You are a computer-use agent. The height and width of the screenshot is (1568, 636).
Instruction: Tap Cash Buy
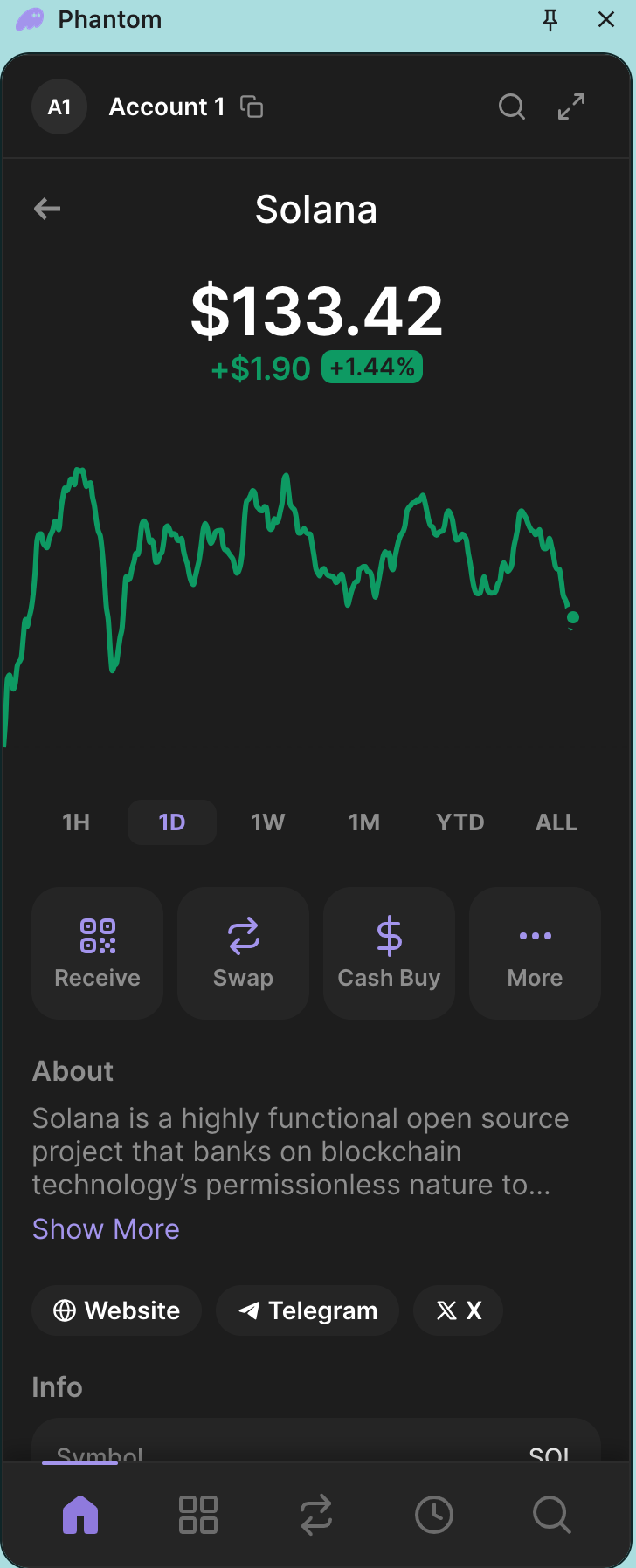[x=389, y=953]
